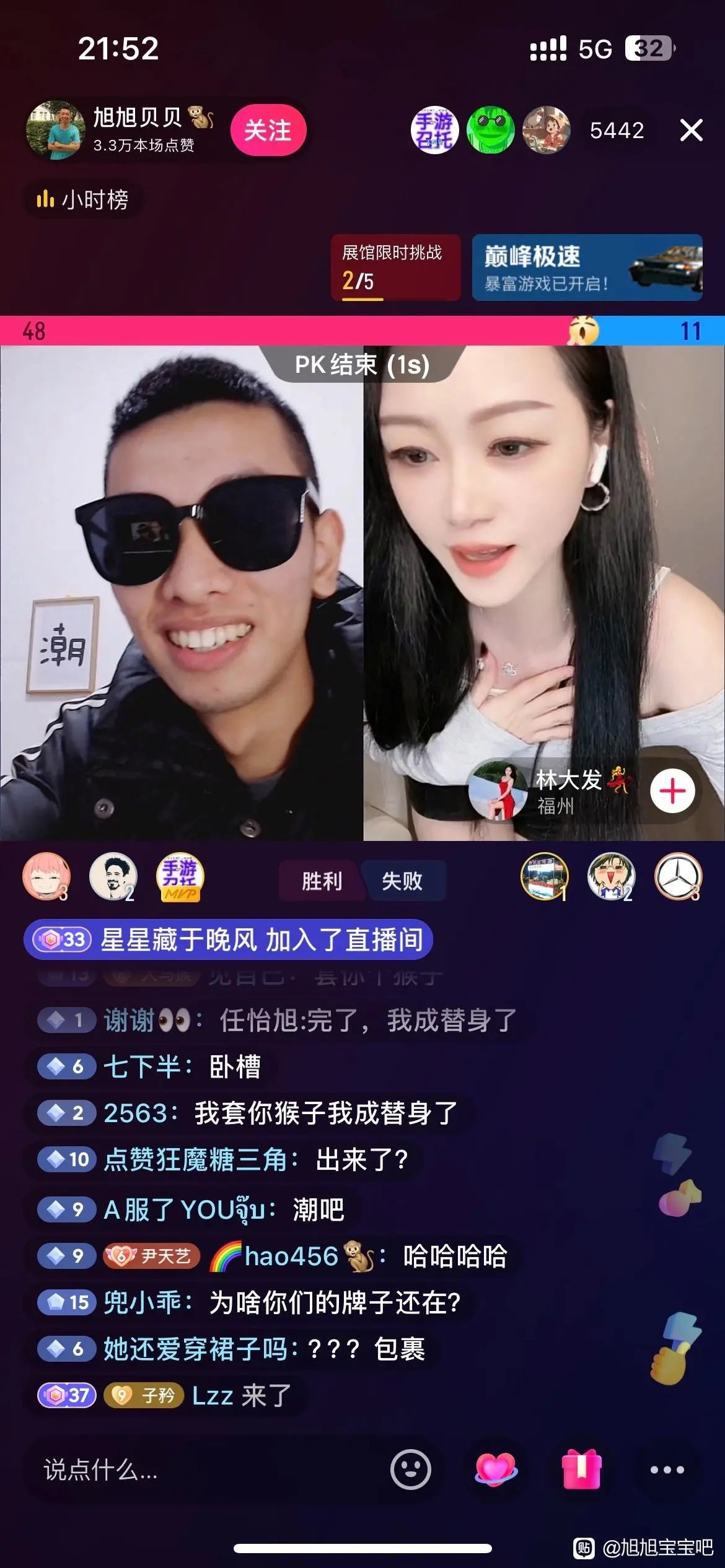Open the Mercedes logo contributor avatar

pos(678,876)
